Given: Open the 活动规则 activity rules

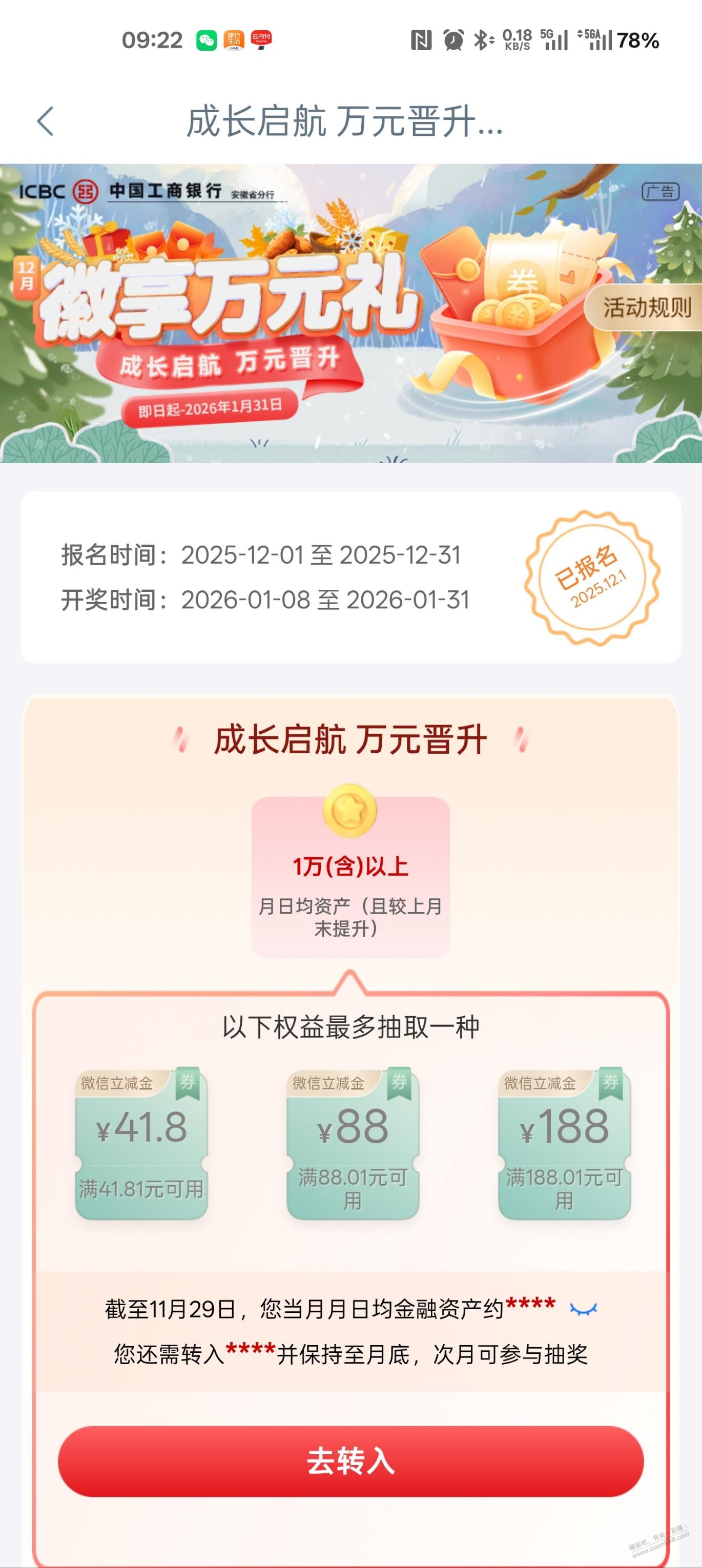Looking at the screenshot, I should point(646,308).
